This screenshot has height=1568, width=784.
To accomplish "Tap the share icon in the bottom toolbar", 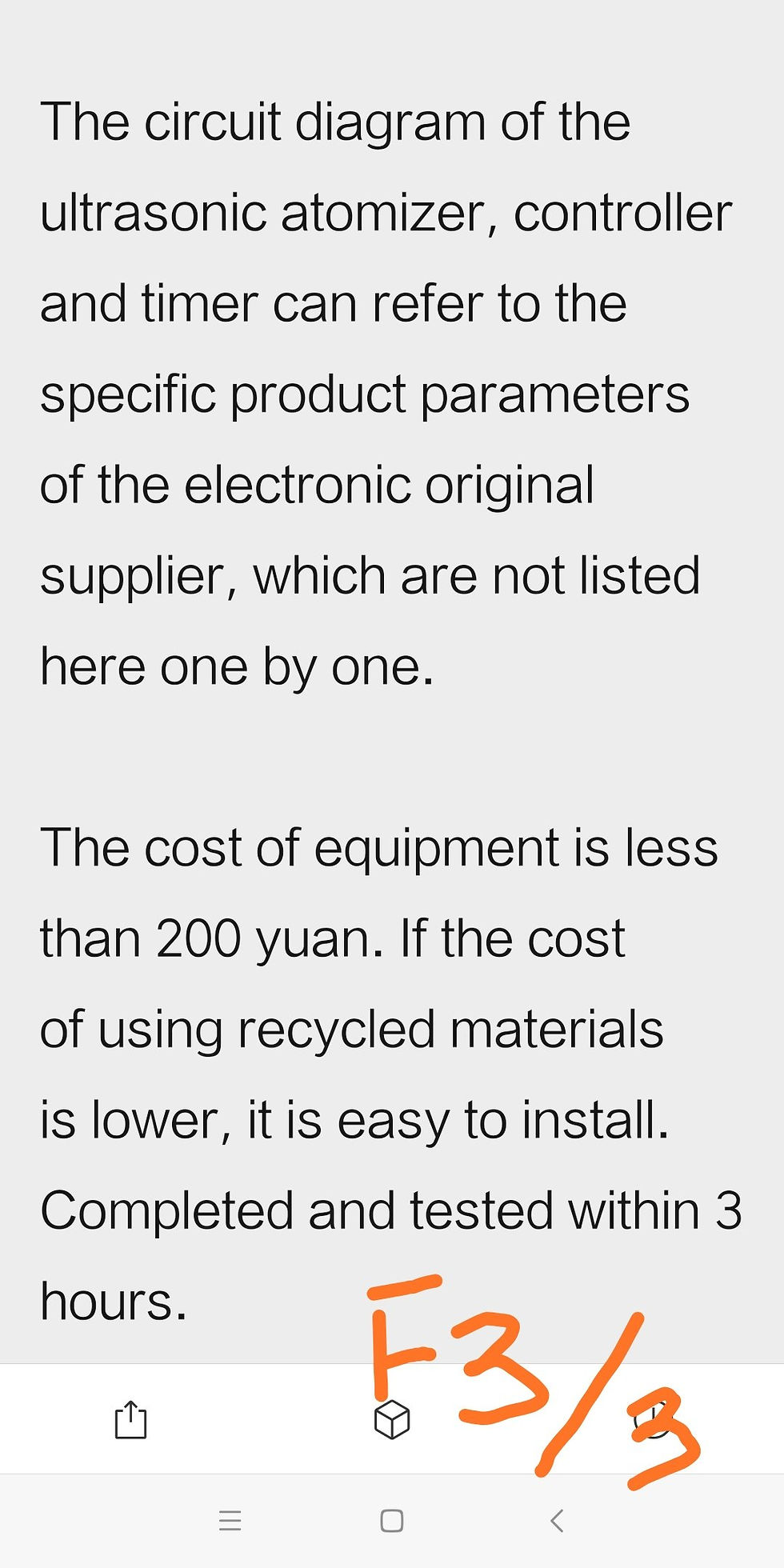I will click(130, 1420).
